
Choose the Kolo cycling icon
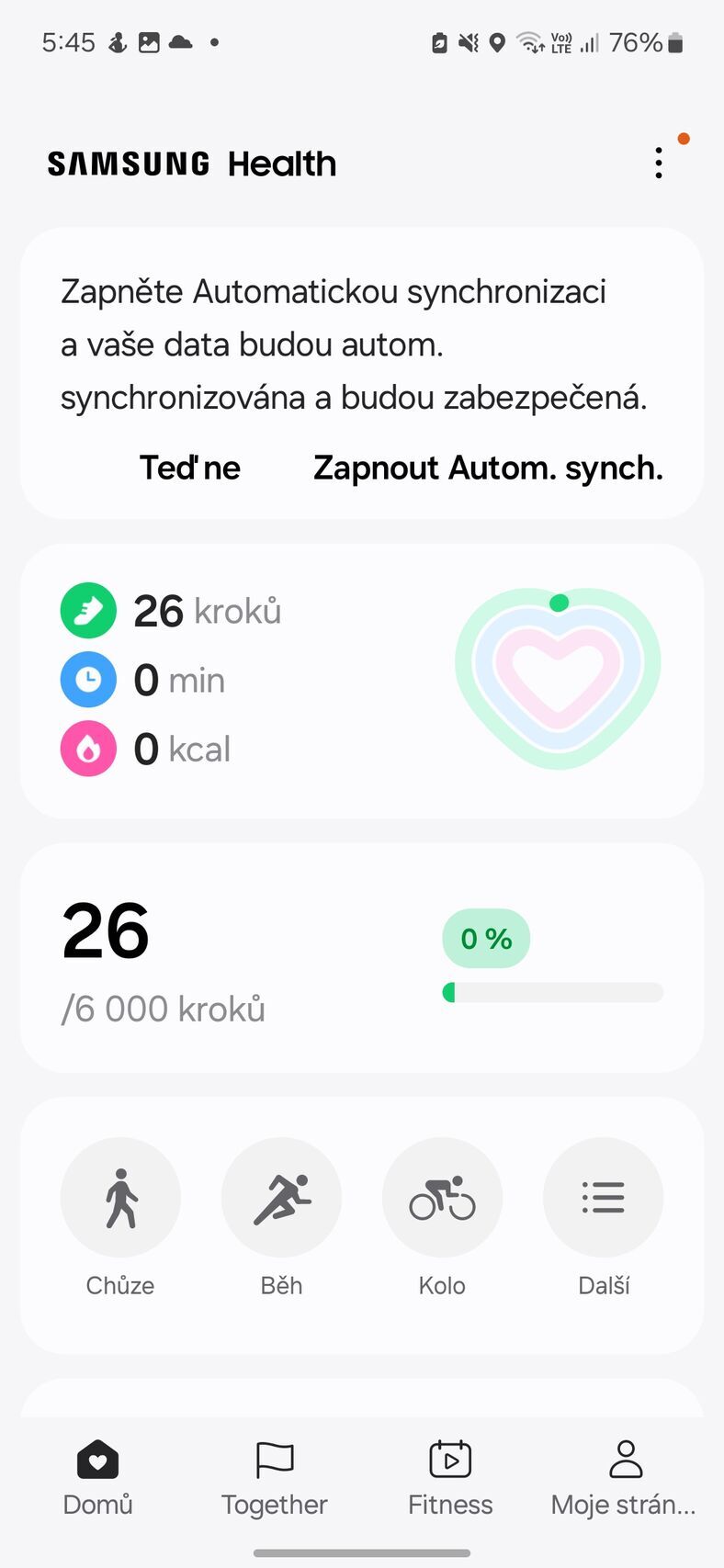tap(442, 1197)
